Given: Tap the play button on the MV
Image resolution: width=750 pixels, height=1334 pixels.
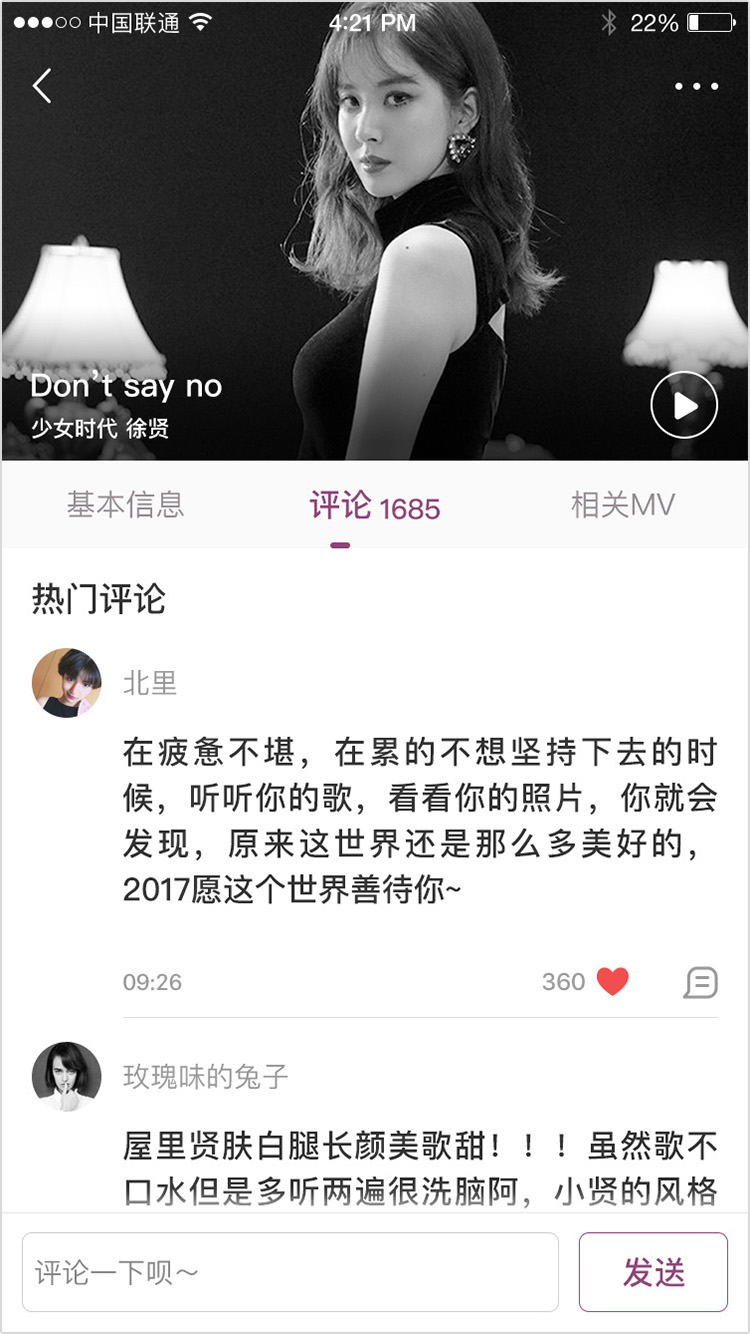Looking at the screenshot, I should [683, 405].
